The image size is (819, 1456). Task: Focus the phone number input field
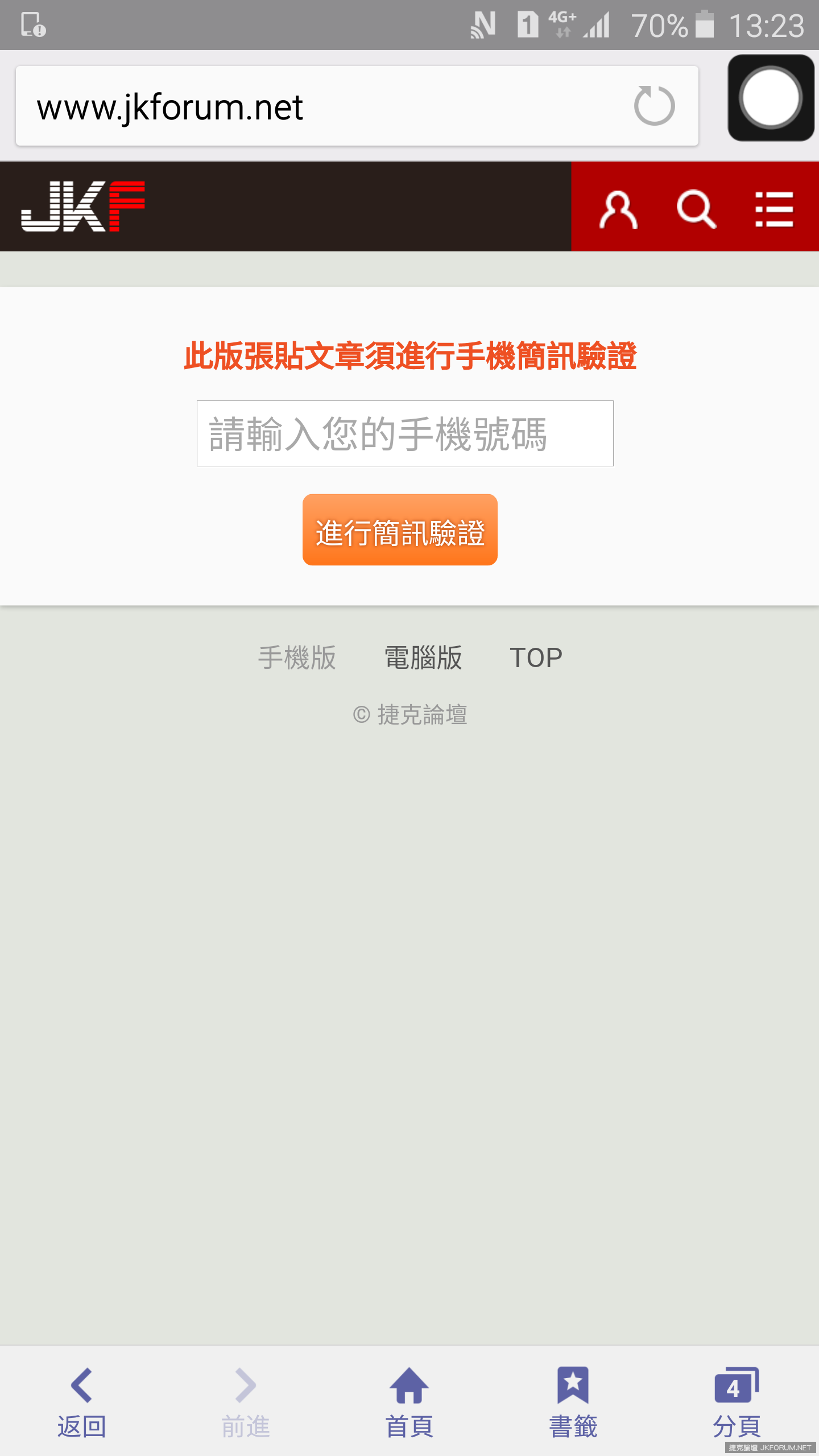(x=405, y=433)
